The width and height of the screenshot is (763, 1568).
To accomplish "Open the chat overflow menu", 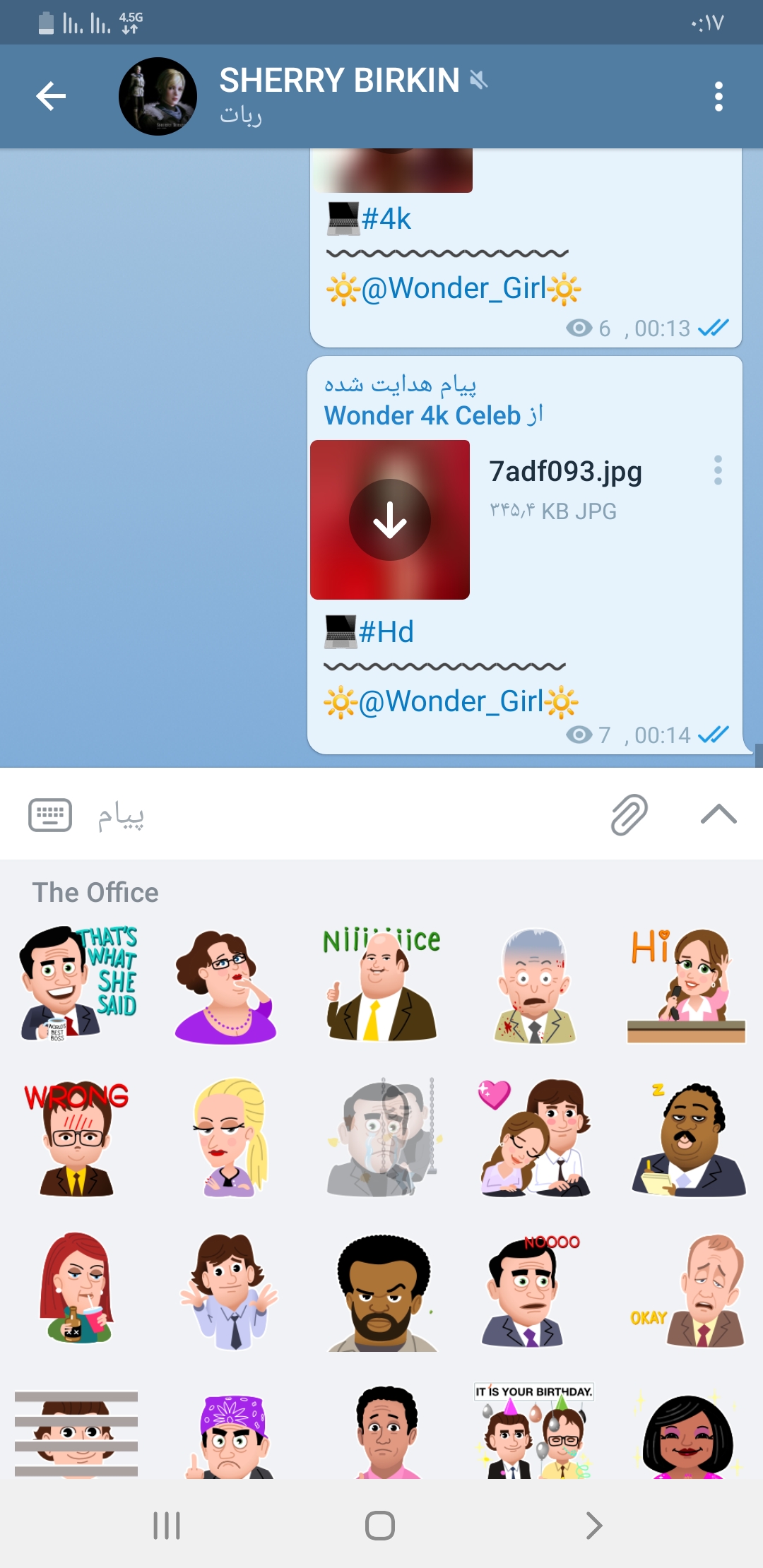I will pyautogui.click(x=718, y=96).
